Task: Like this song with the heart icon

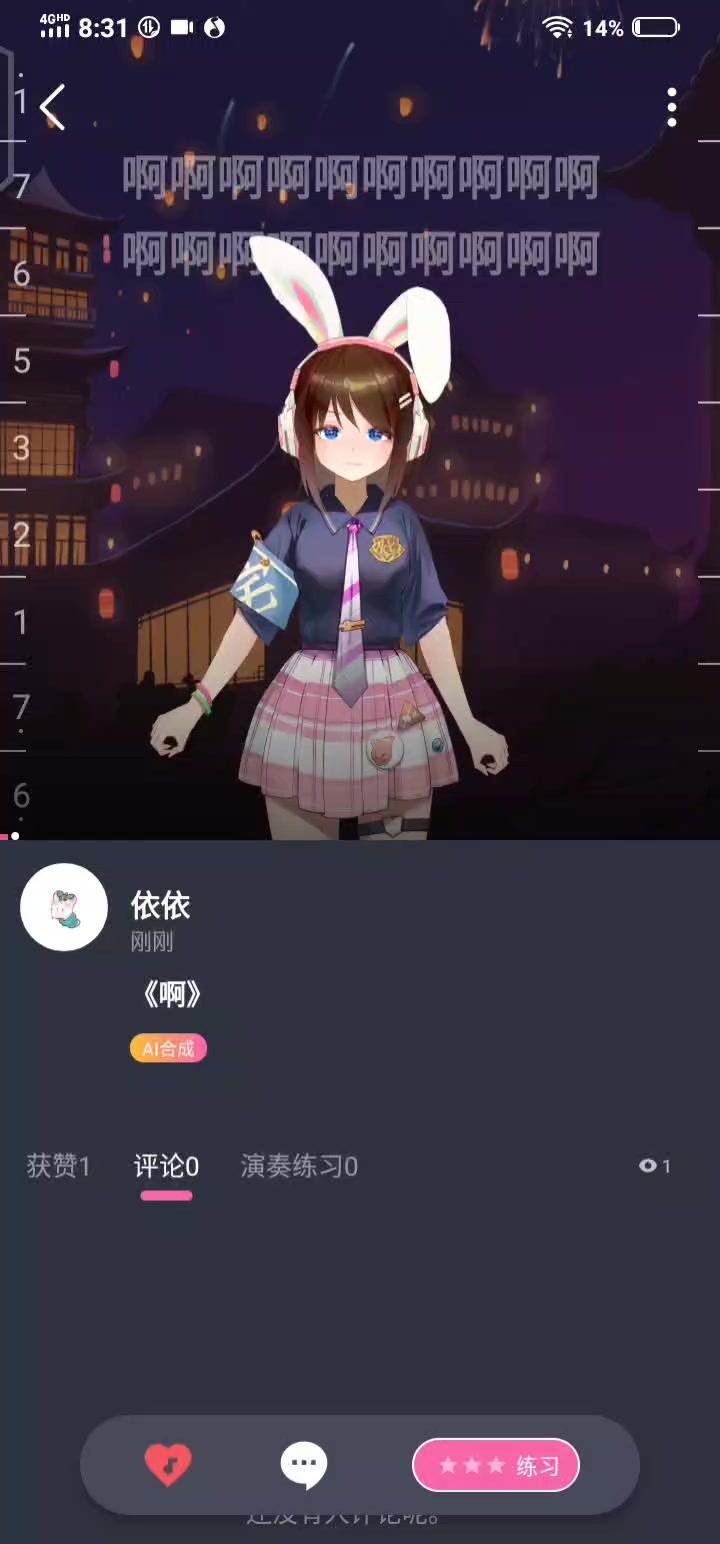Action: tap(168, 1465)
